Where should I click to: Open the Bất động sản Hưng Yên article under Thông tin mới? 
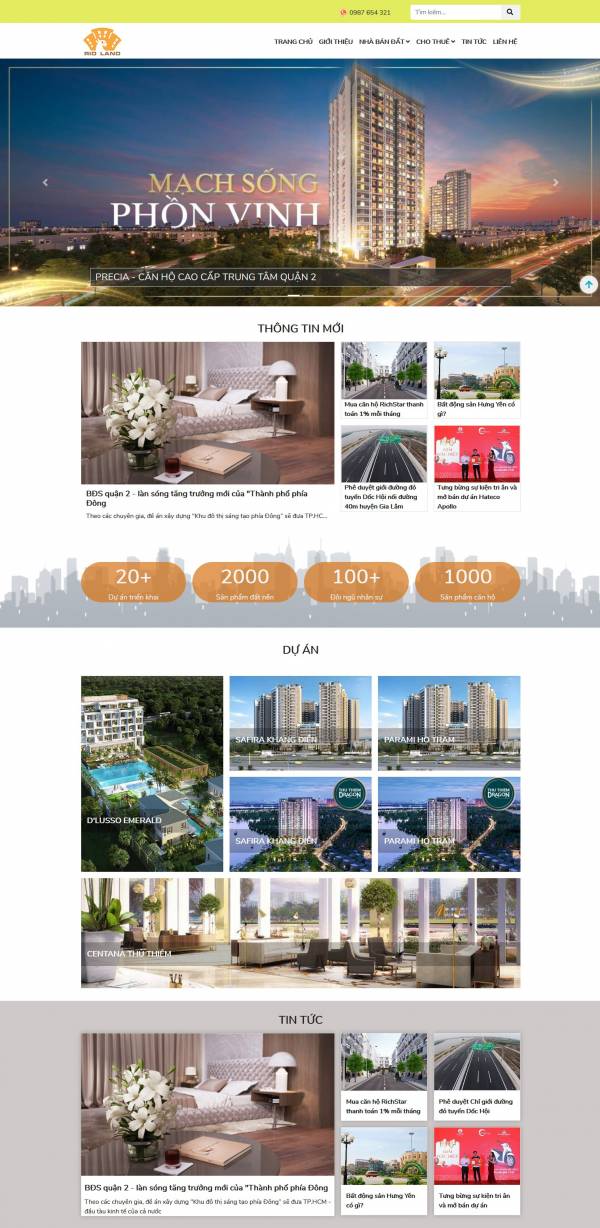[477, 408]
